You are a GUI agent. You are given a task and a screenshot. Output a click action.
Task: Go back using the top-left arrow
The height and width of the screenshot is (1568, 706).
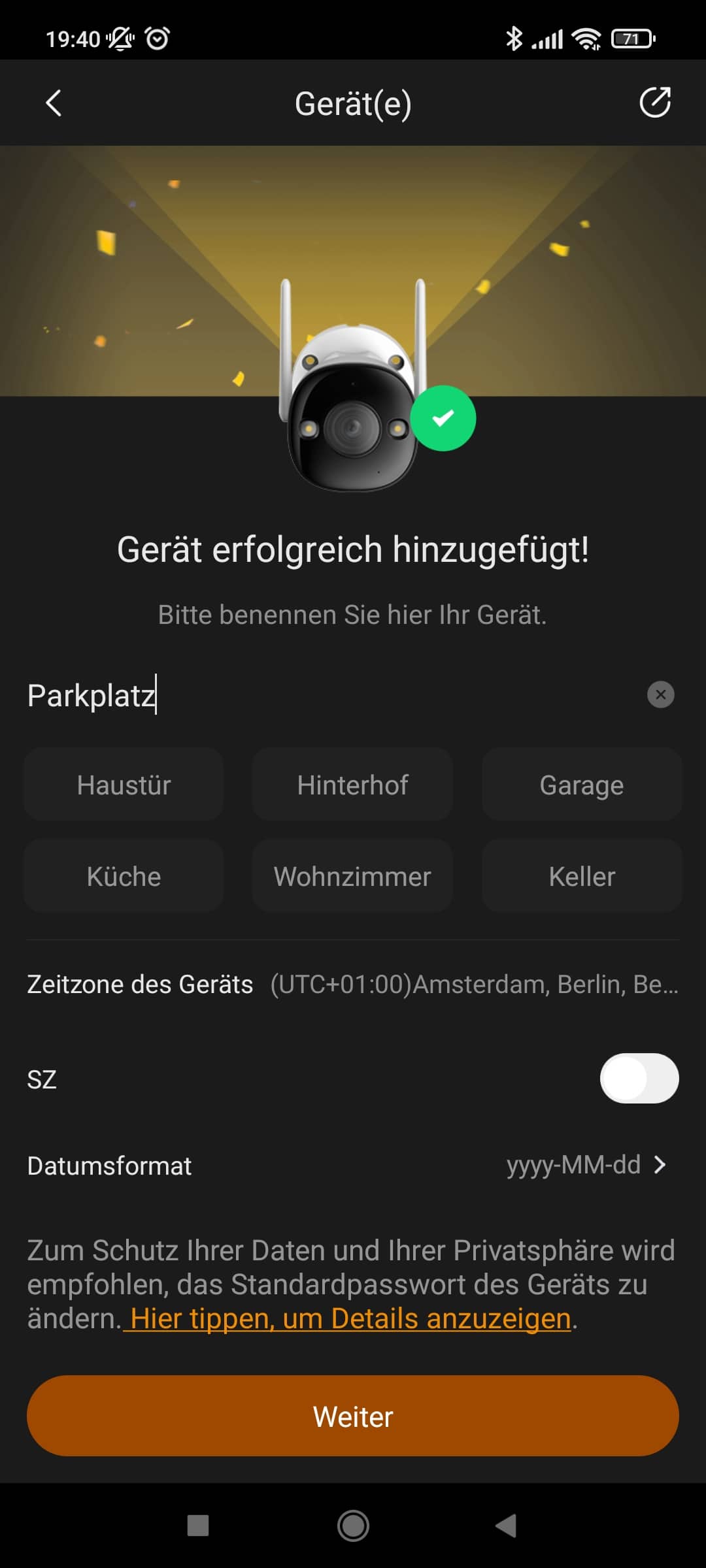[x=54, y=103]
